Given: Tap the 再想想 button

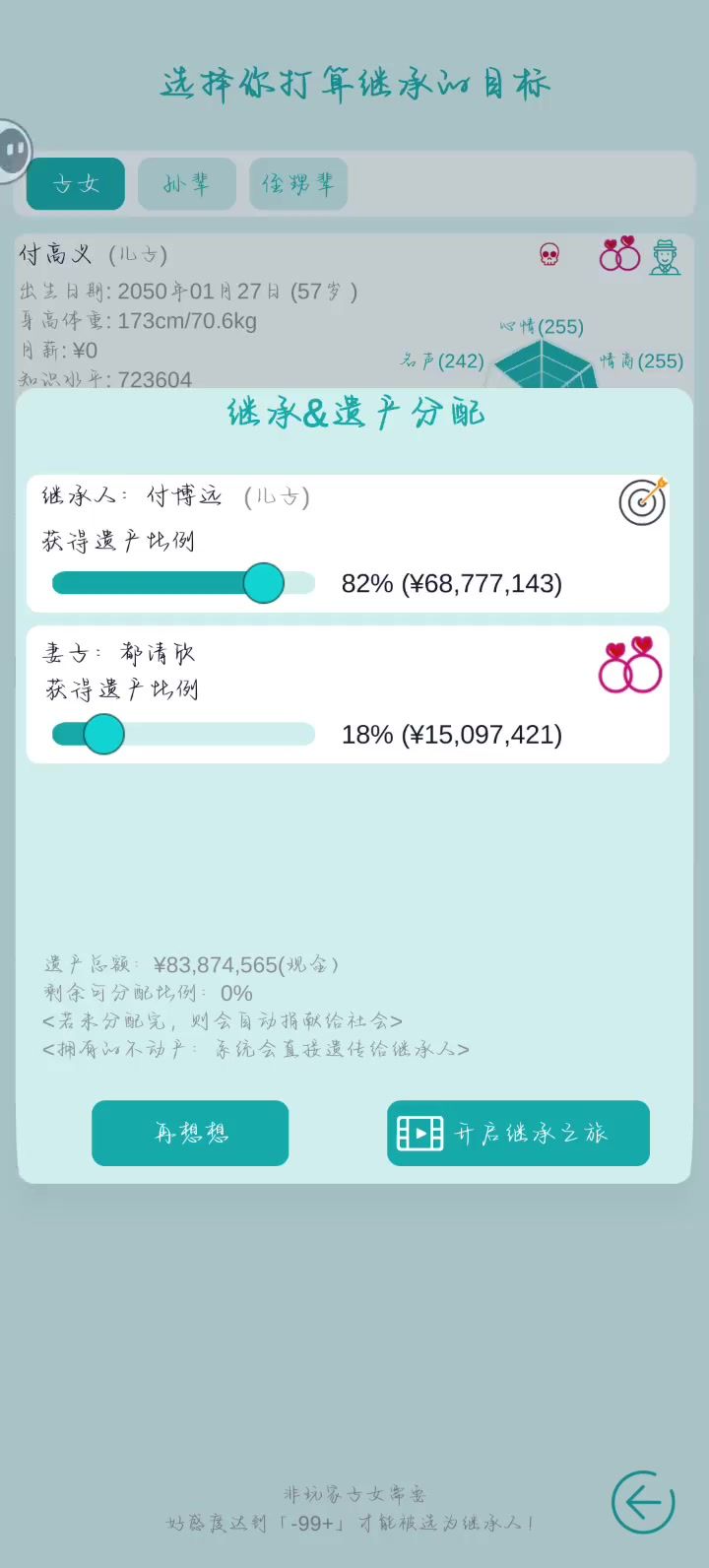Looking at the screenshot, I should tap(190, 1133).
